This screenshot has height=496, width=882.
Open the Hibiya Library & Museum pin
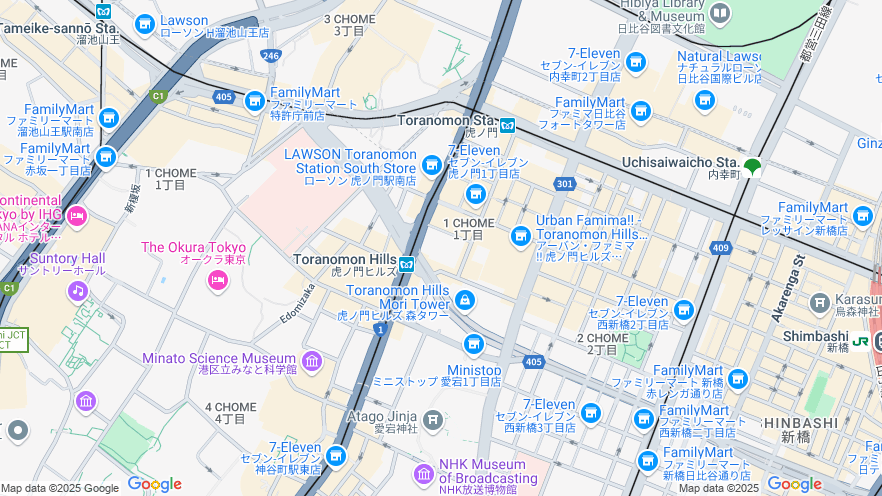click(720, 13)
